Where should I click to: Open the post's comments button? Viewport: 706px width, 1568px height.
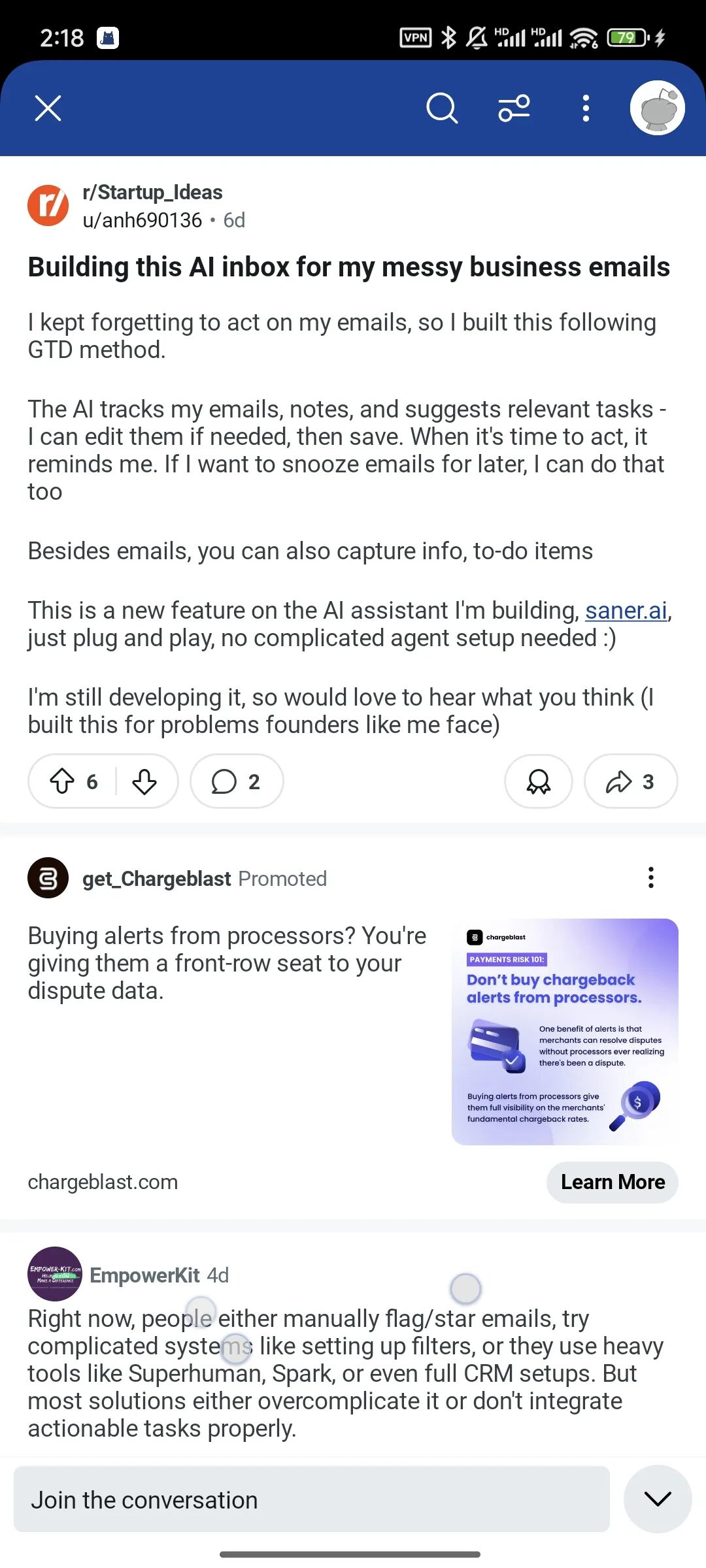pos(237,781)
